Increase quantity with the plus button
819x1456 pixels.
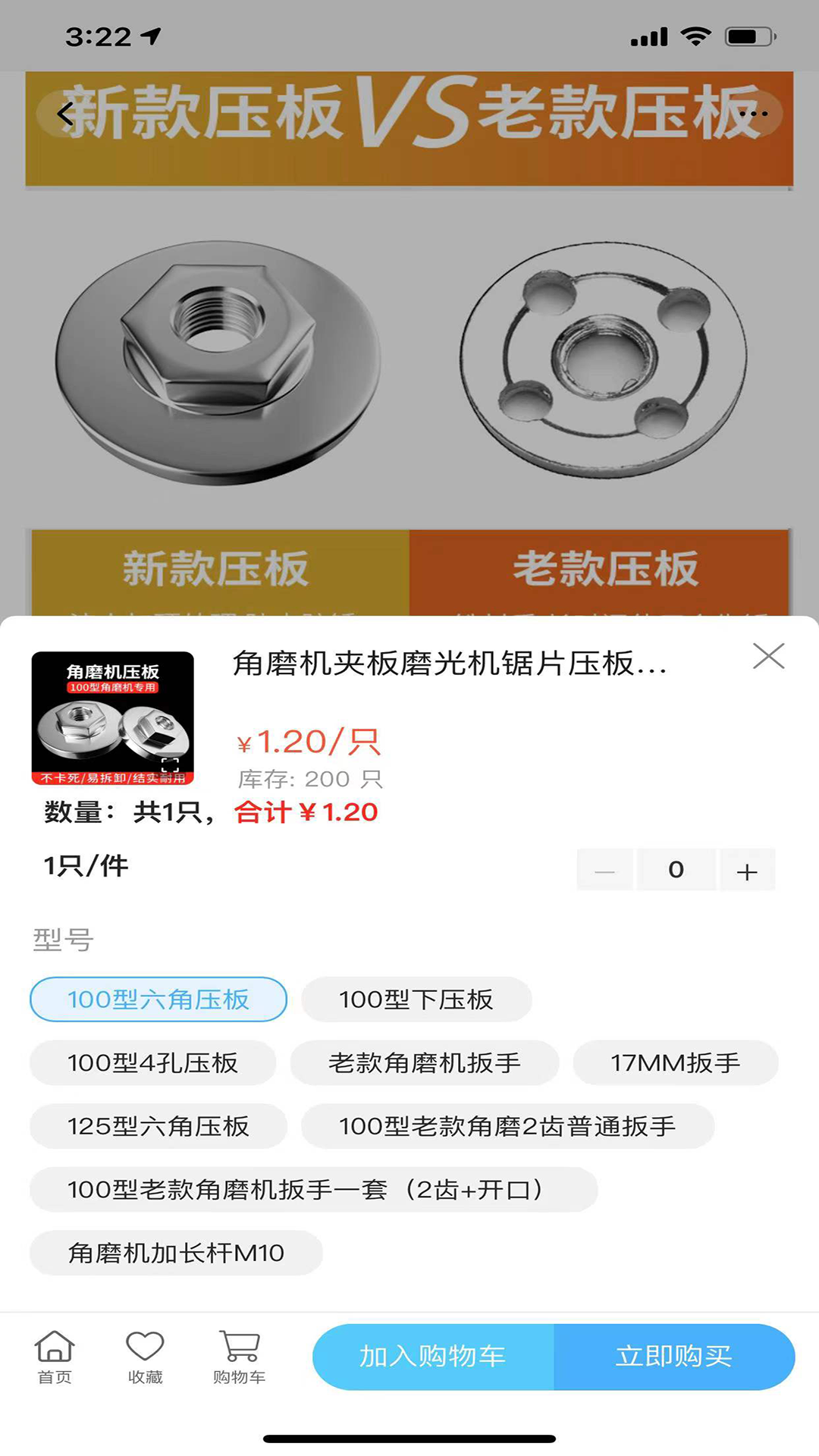tap(747, 871)
